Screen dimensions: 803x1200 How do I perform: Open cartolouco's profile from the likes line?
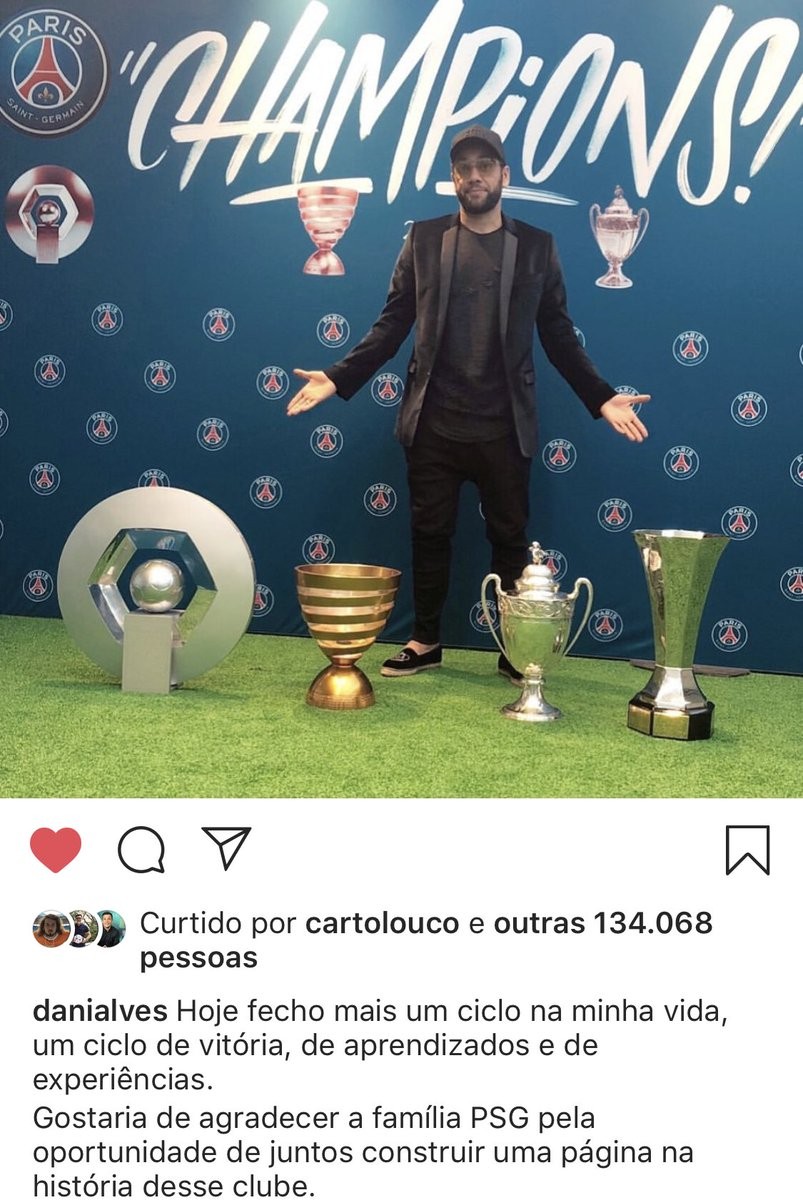pyautogui.click(x=381, y=923)
